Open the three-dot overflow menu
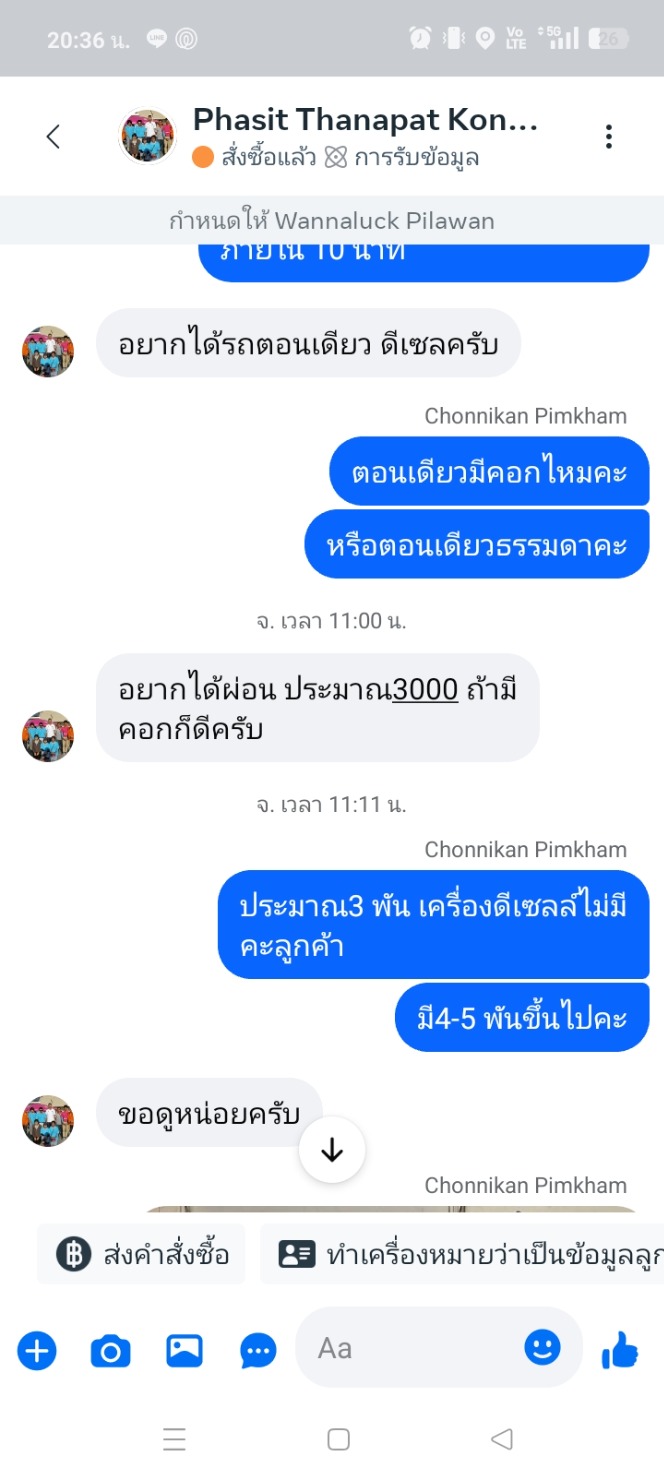The width and height of the screenshot is (664, 1480). pos(608,137)
